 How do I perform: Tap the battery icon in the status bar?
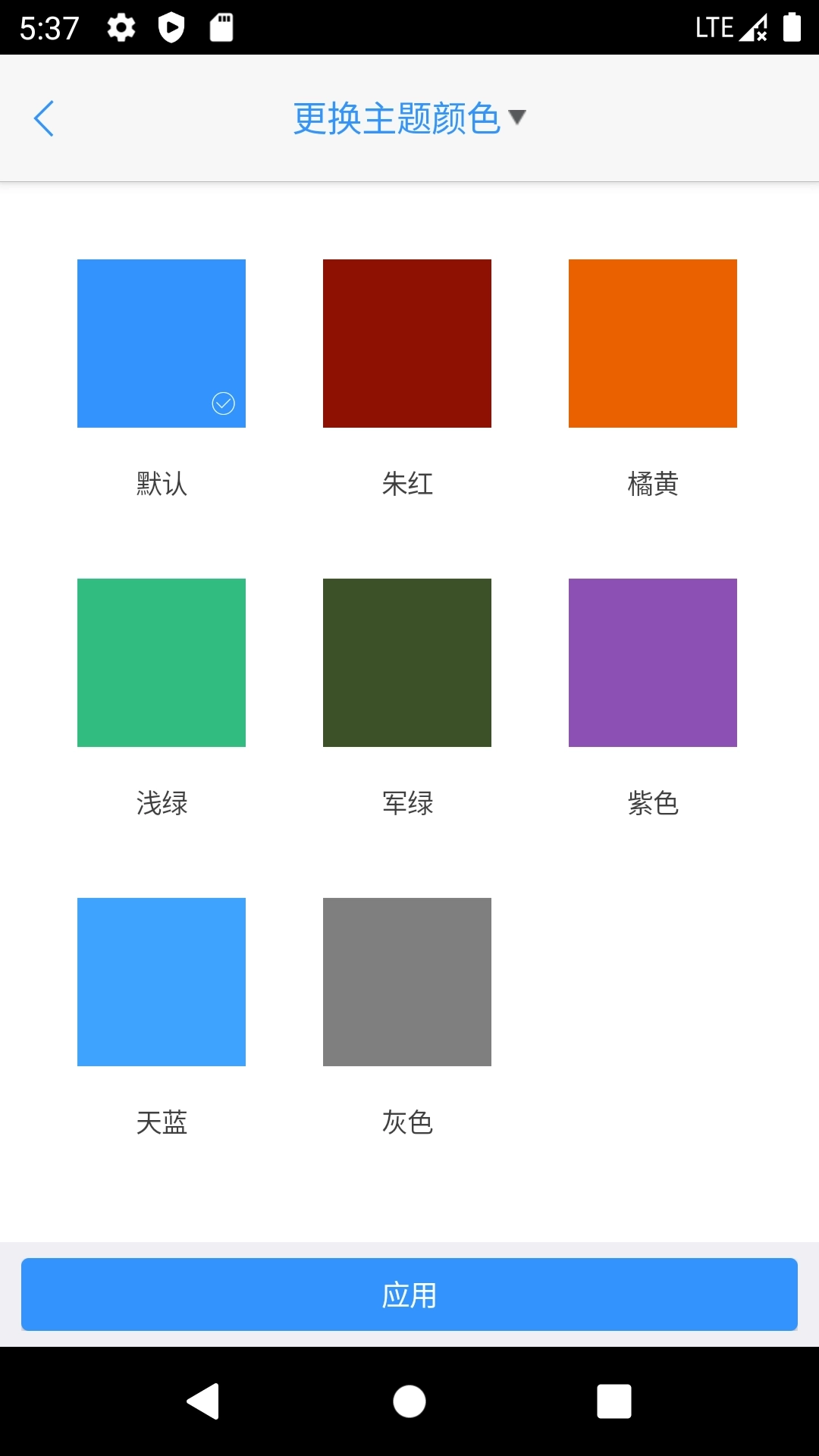[792, 27]
